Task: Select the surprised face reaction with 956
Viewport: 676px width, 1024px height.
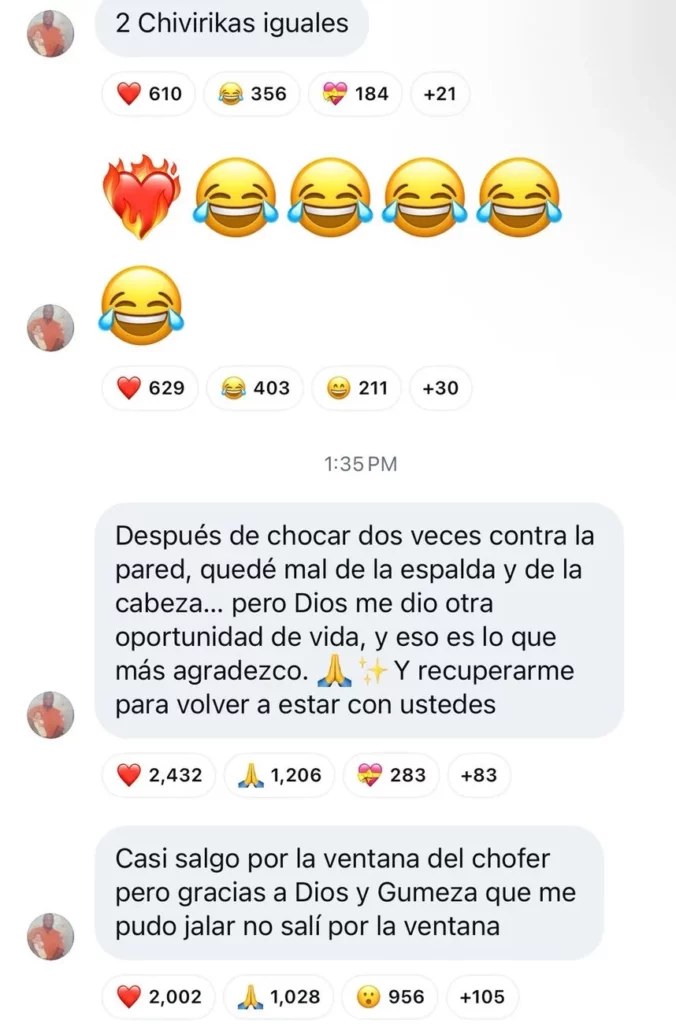Action: pos(391,997)
